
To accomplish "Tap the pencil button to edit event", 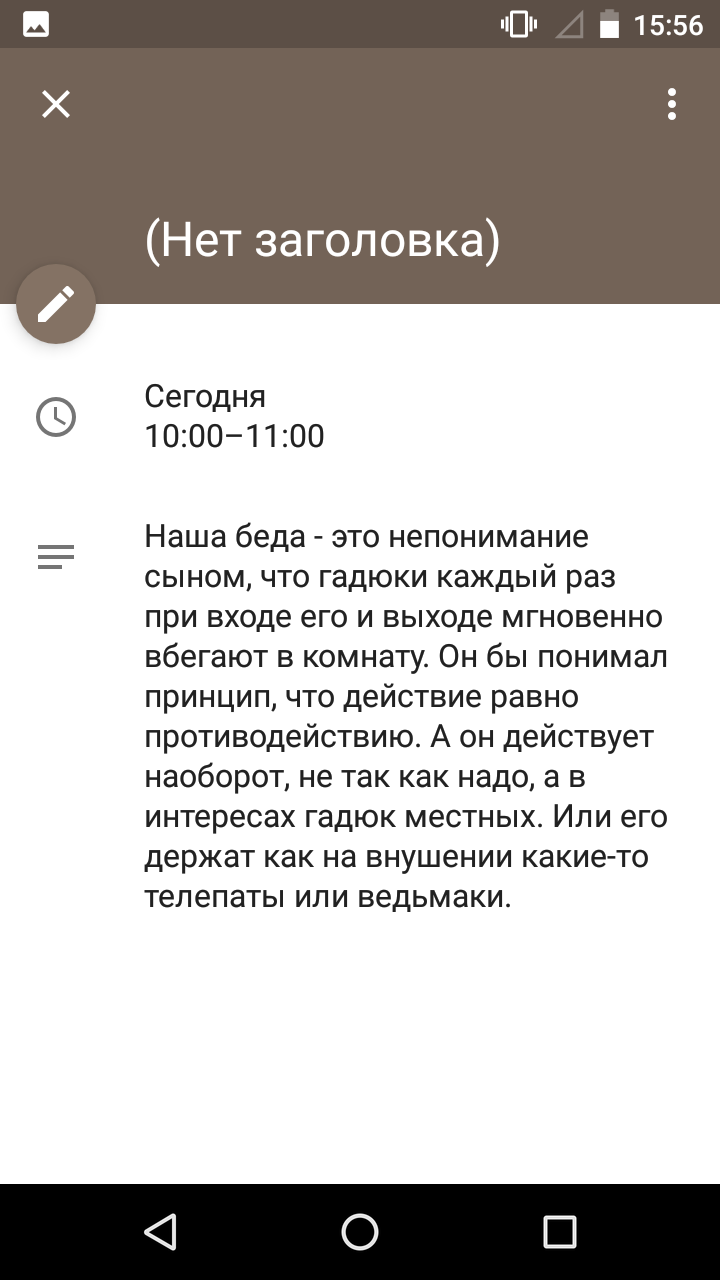I will [56, 304].
